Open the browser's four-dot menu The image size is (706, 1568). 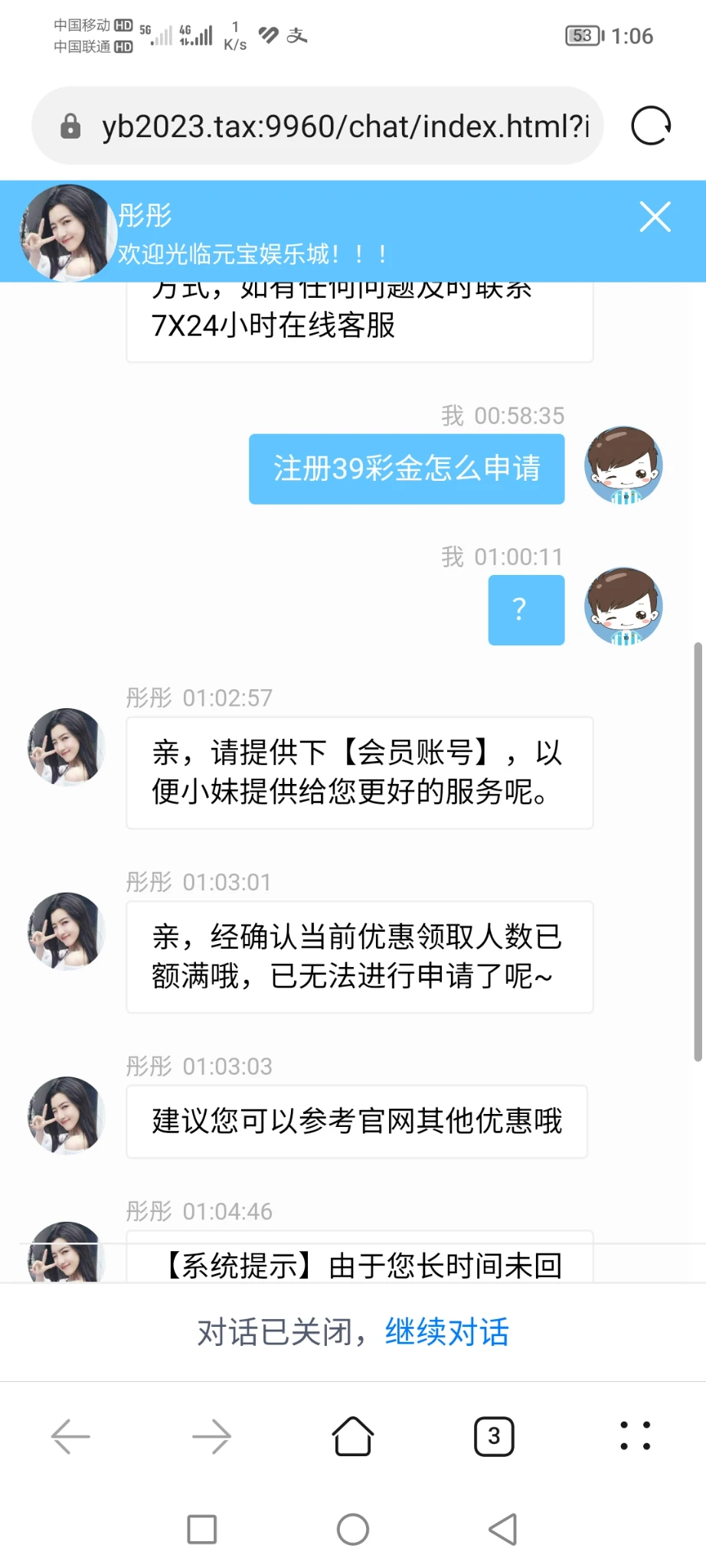635,1436
